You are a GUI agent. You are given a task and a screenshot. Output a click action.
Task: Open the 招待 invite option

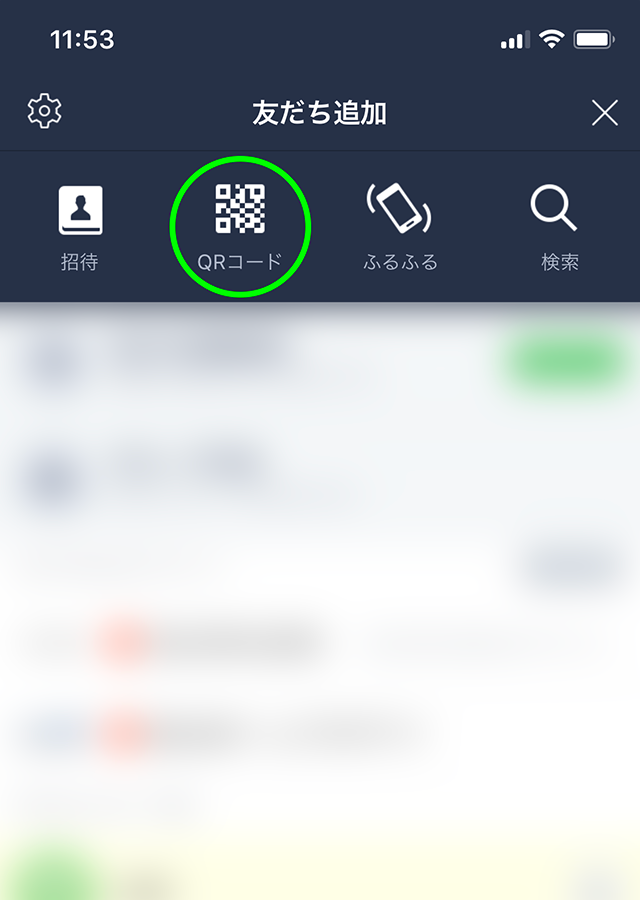point(80,226)
